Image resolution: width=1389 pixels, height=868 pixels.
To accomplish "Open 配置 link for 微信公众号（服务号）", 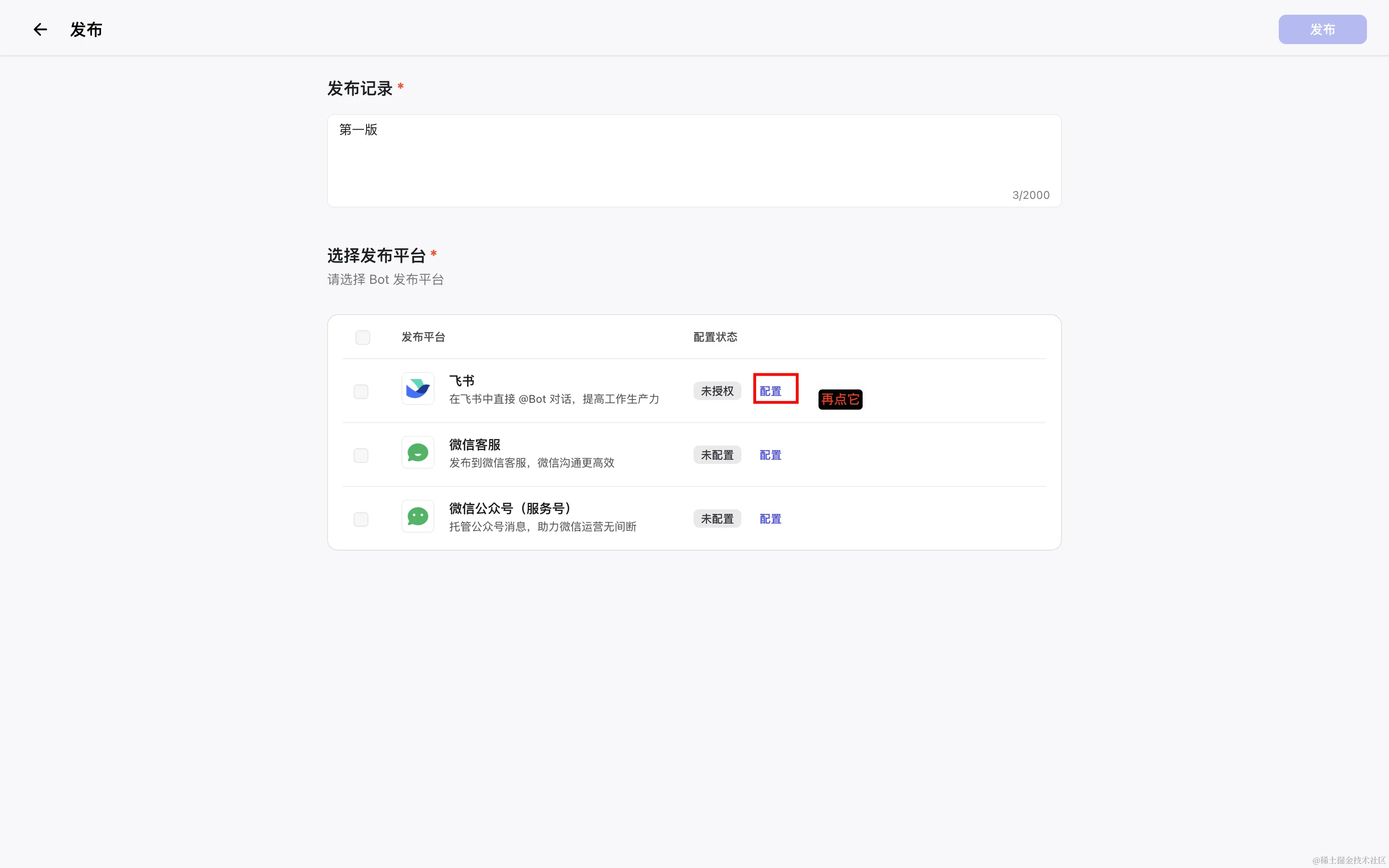I will [770, 519].
